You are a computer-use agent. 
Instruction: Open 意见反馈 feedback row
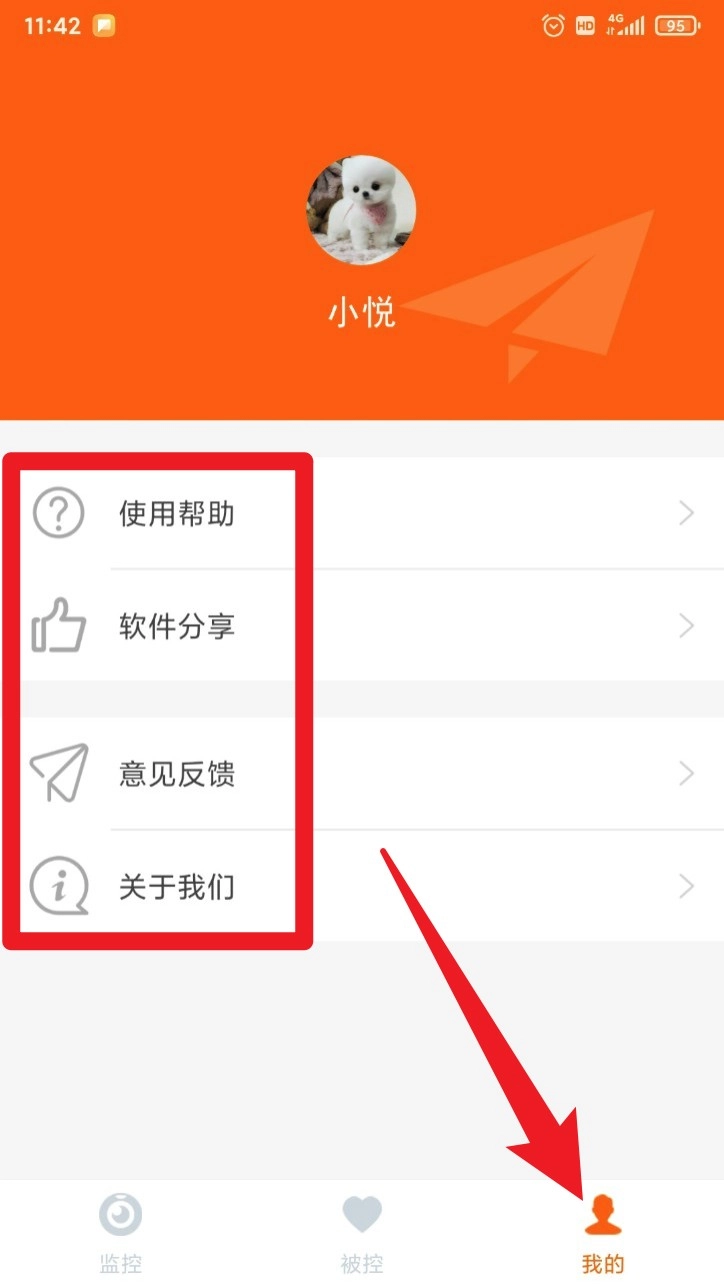[362, 774]
